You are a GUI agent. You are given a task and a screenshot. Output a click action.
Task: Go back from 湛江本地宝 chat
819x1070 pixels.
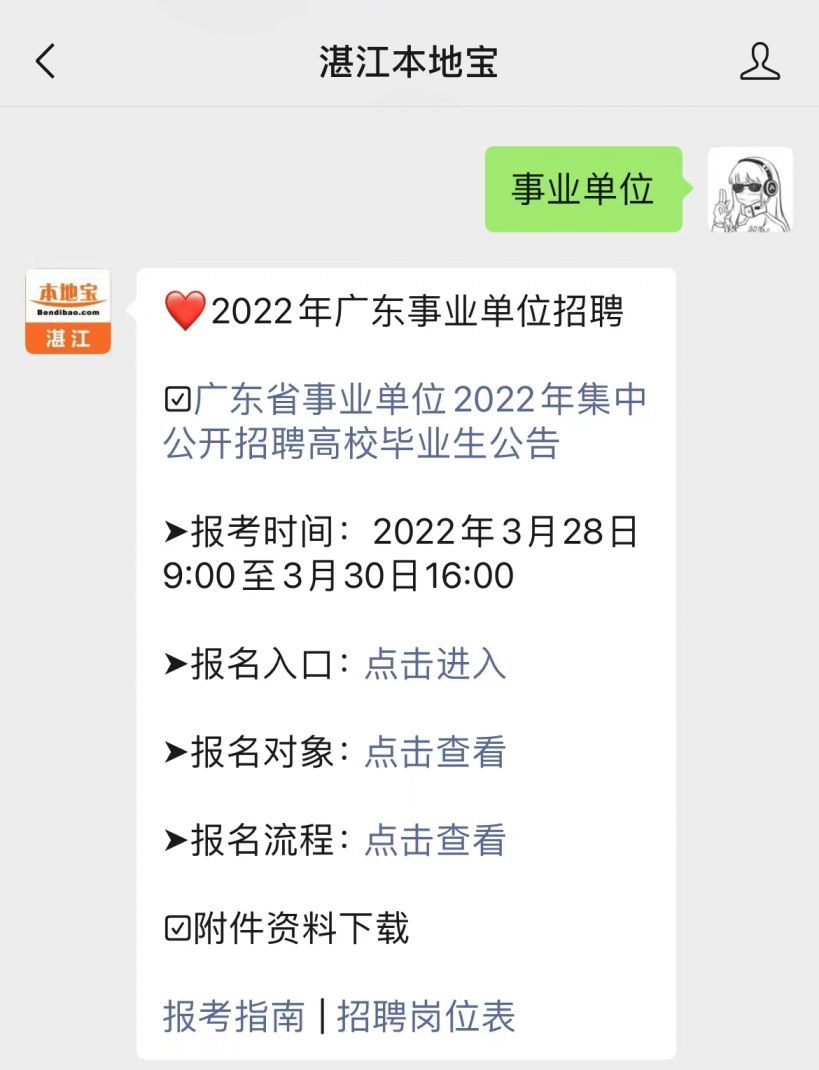point(45,62)
